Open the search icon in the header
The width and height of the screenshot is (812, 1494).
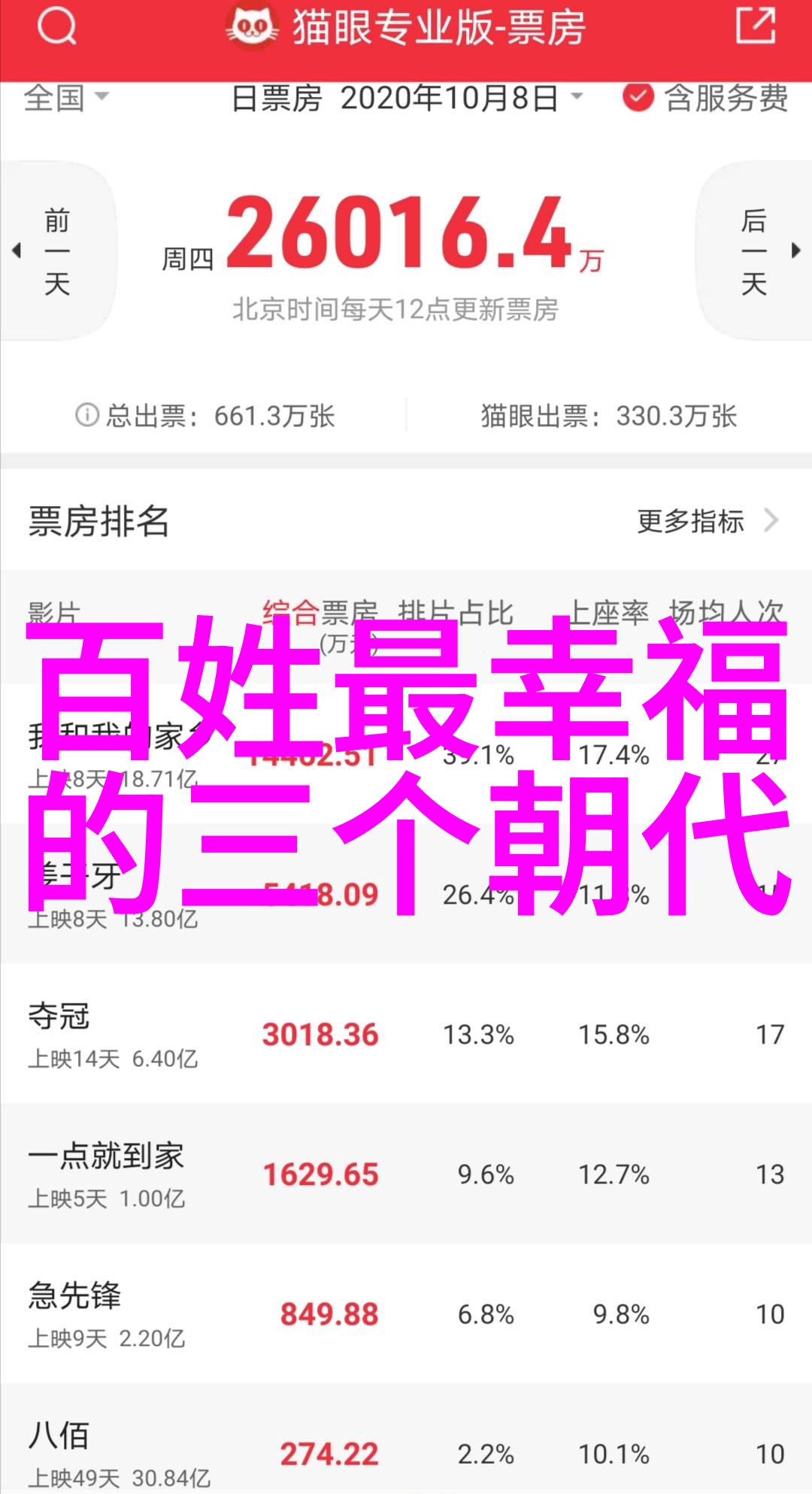pyautogui.click(x=57, y=28)
